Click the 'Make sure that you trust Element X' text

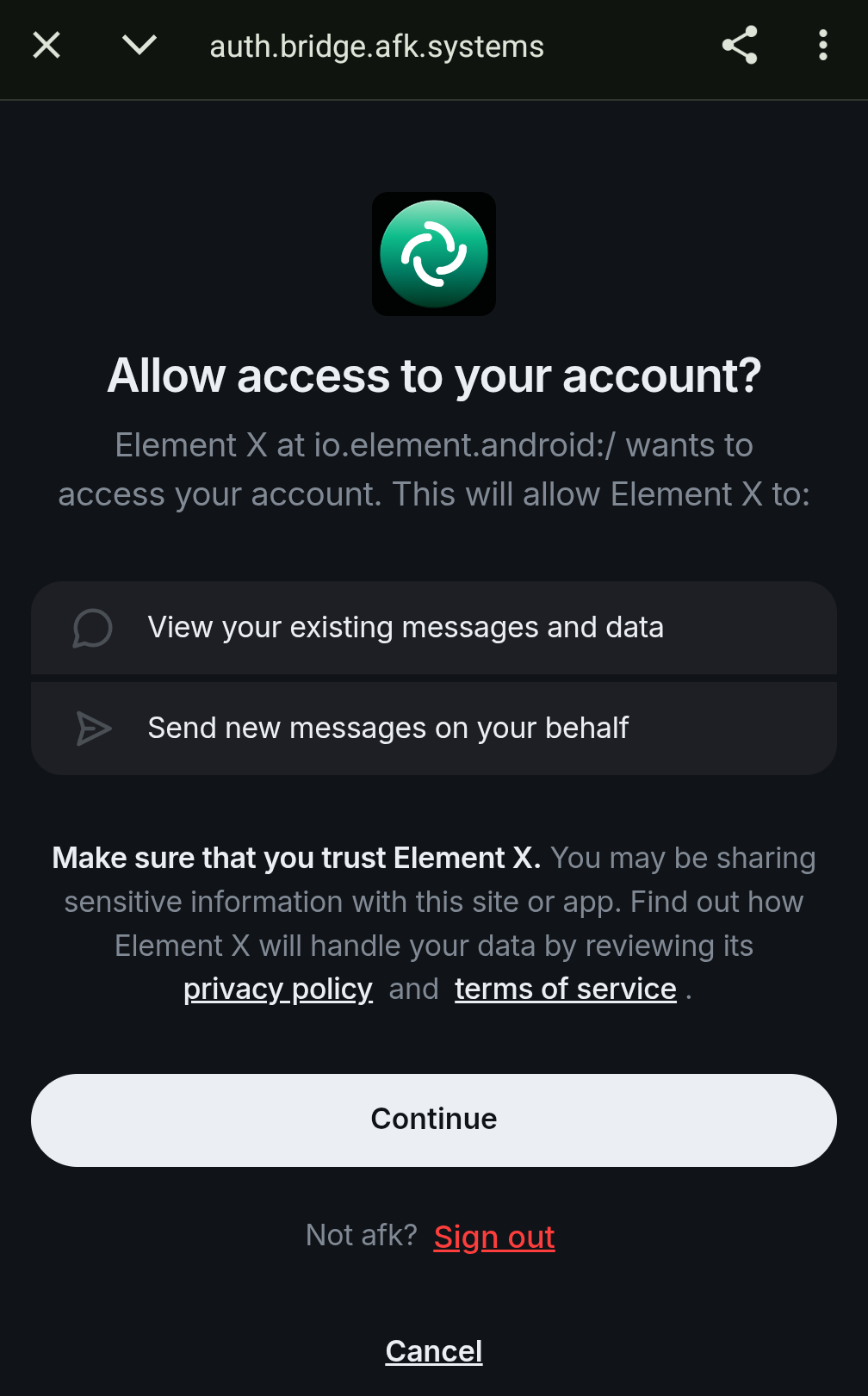pyautogui.click(x=296, y=858)
